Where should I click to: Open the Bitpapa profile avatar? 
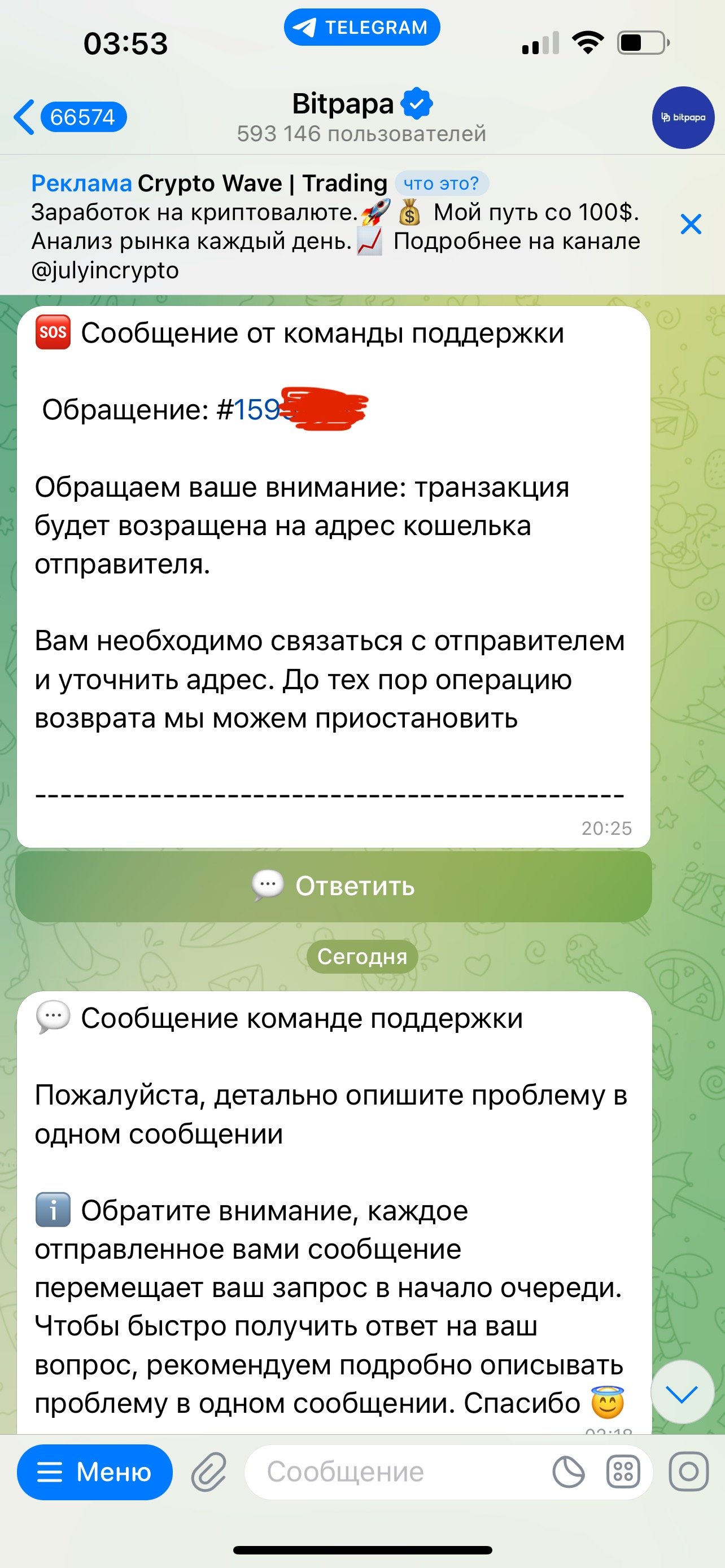tap(683, 117)
